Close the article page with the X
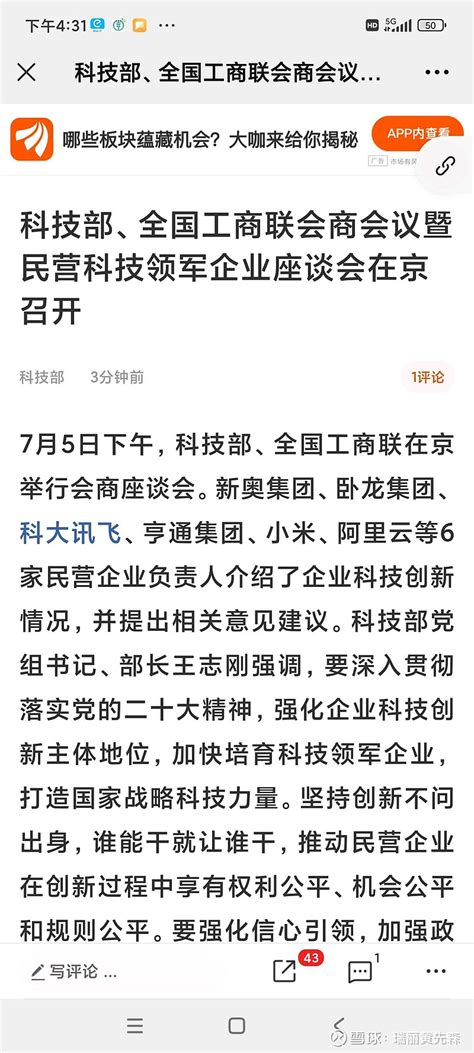 (x=26, y=73)
